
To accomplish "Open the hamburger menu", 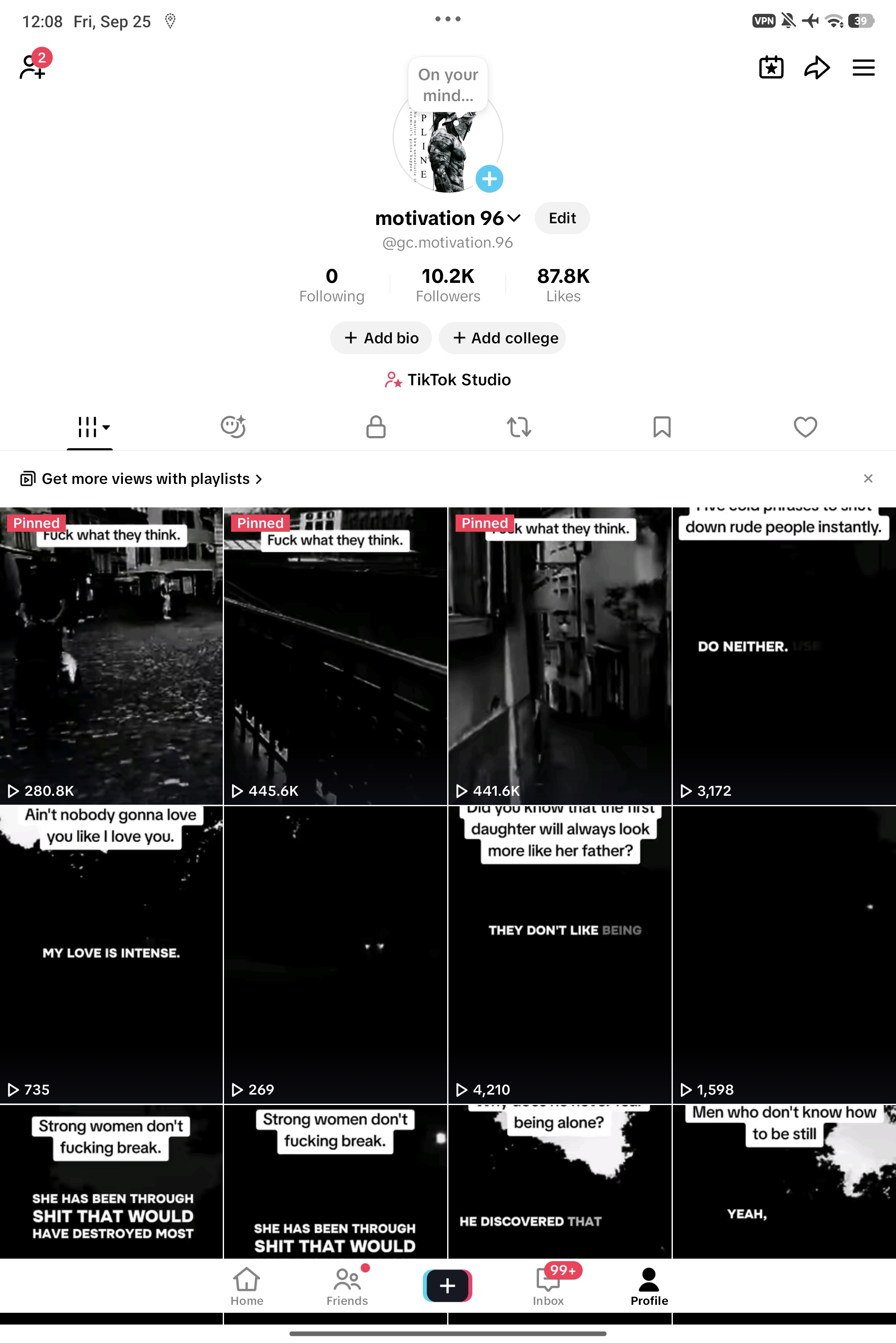I will click(x=863, y=68).
